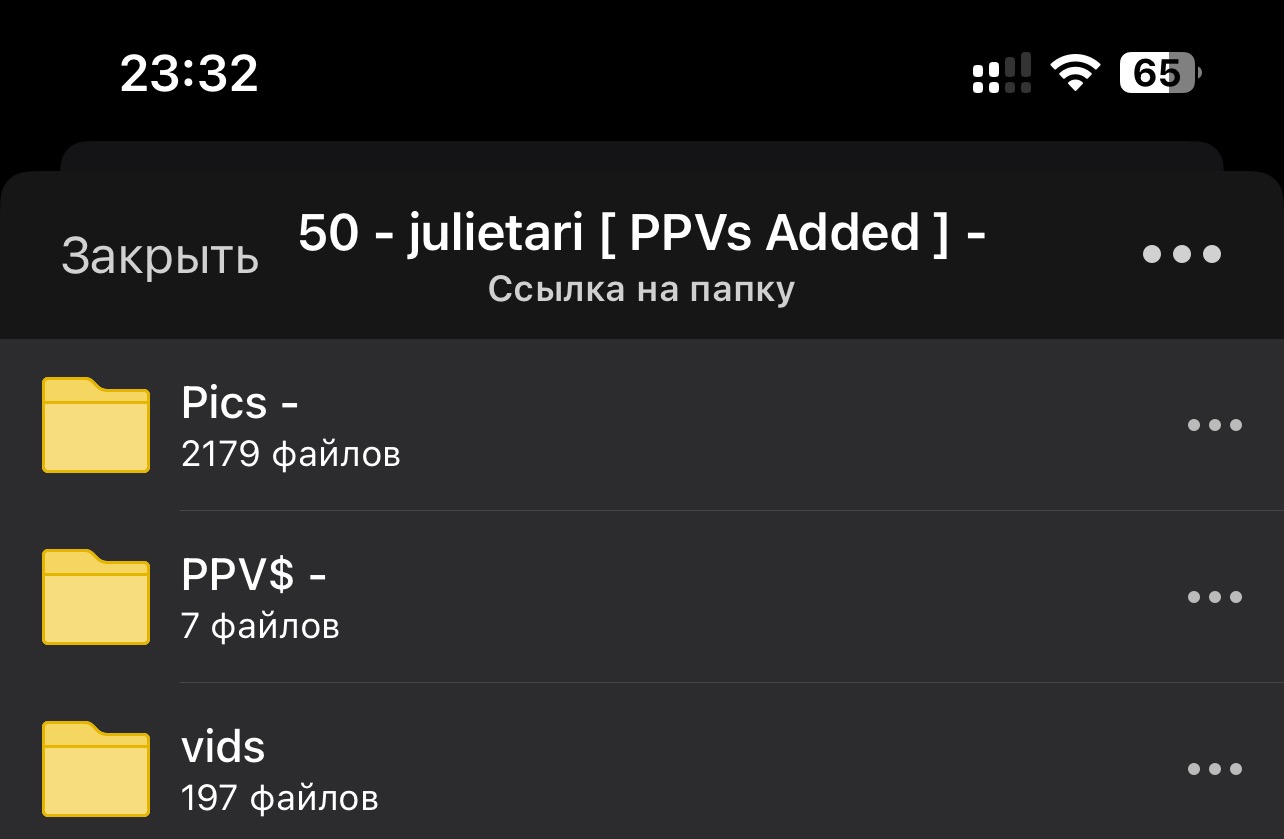Open the PPV$ folder
This screenshot has height=839, width=1284.
[260, 597]
